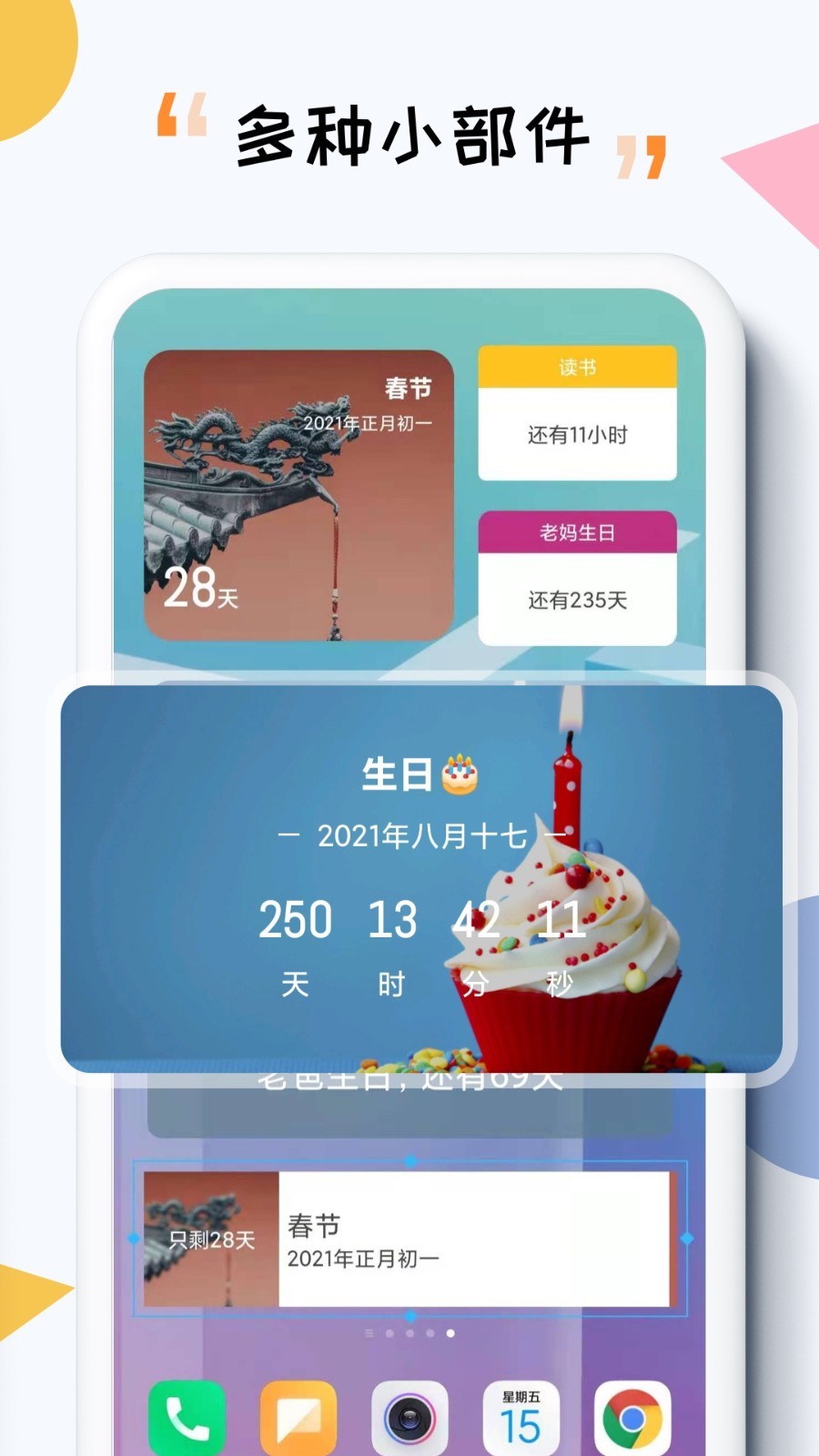
Task: Click the blue resize handle on 春节 widget
Action: (689, 1238)
